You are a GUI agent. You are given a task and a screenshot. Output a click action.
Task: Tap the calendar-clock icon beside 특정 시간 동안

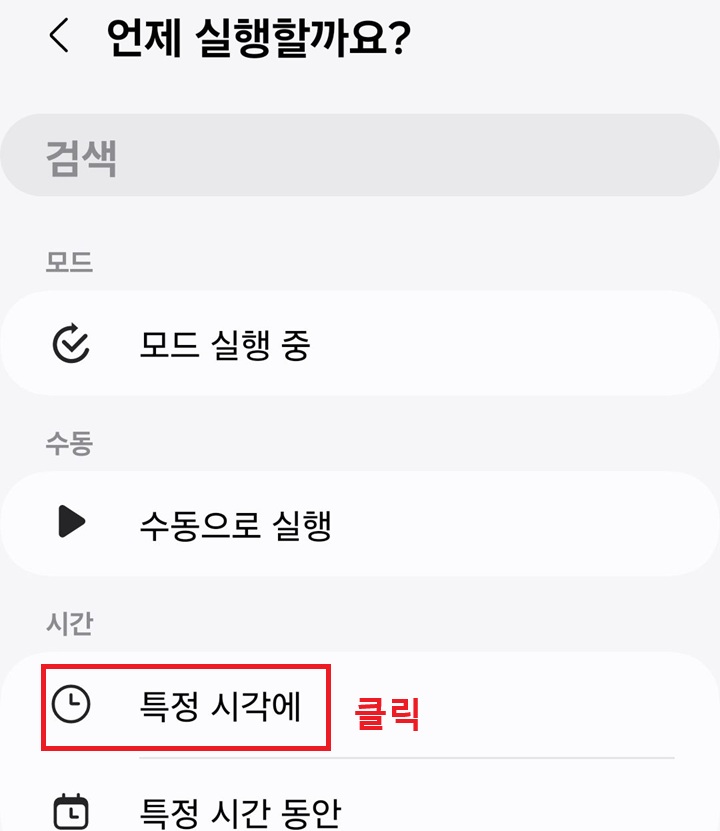[69, 812]
